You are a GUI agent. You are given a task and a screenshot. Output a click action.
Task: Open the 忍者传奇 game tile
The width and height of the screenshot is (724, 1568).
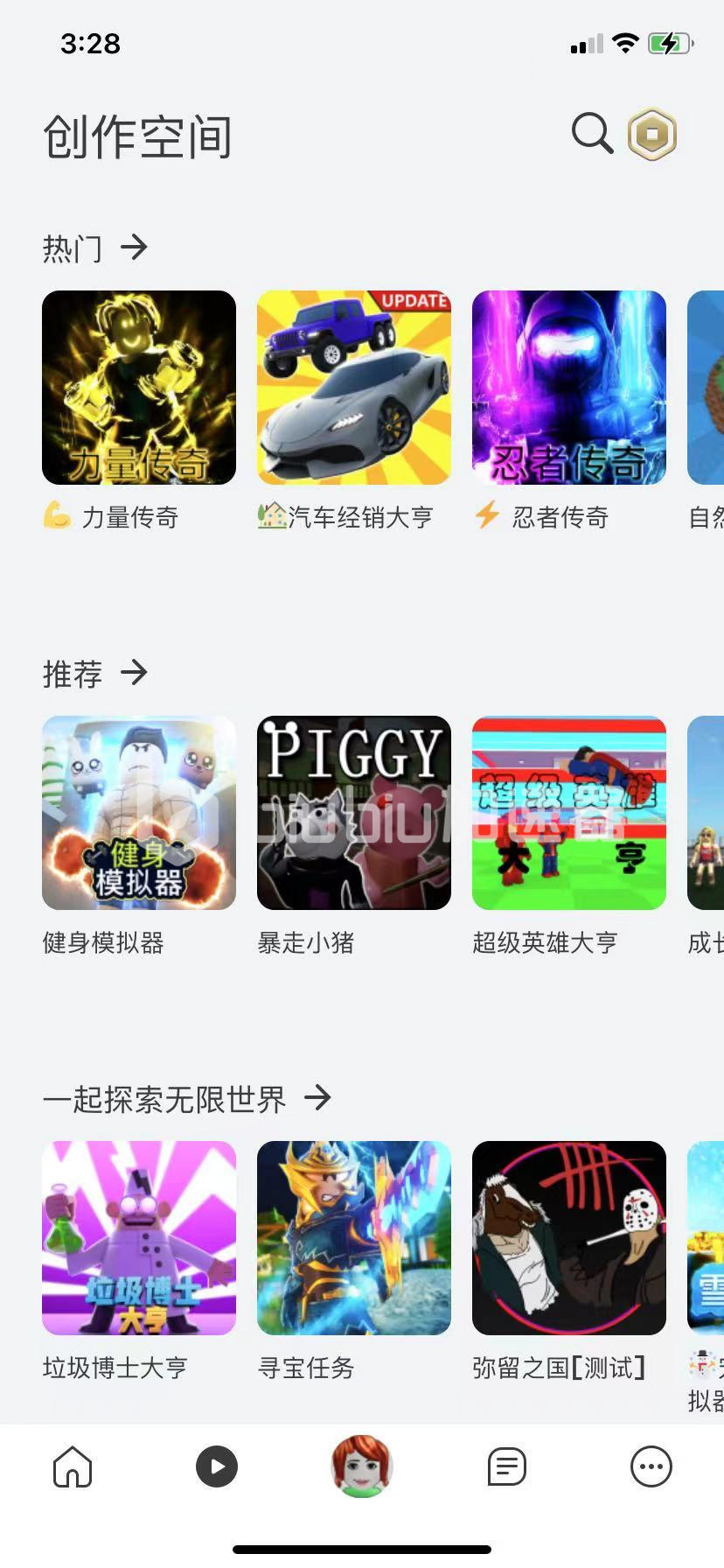click(569, 388)
